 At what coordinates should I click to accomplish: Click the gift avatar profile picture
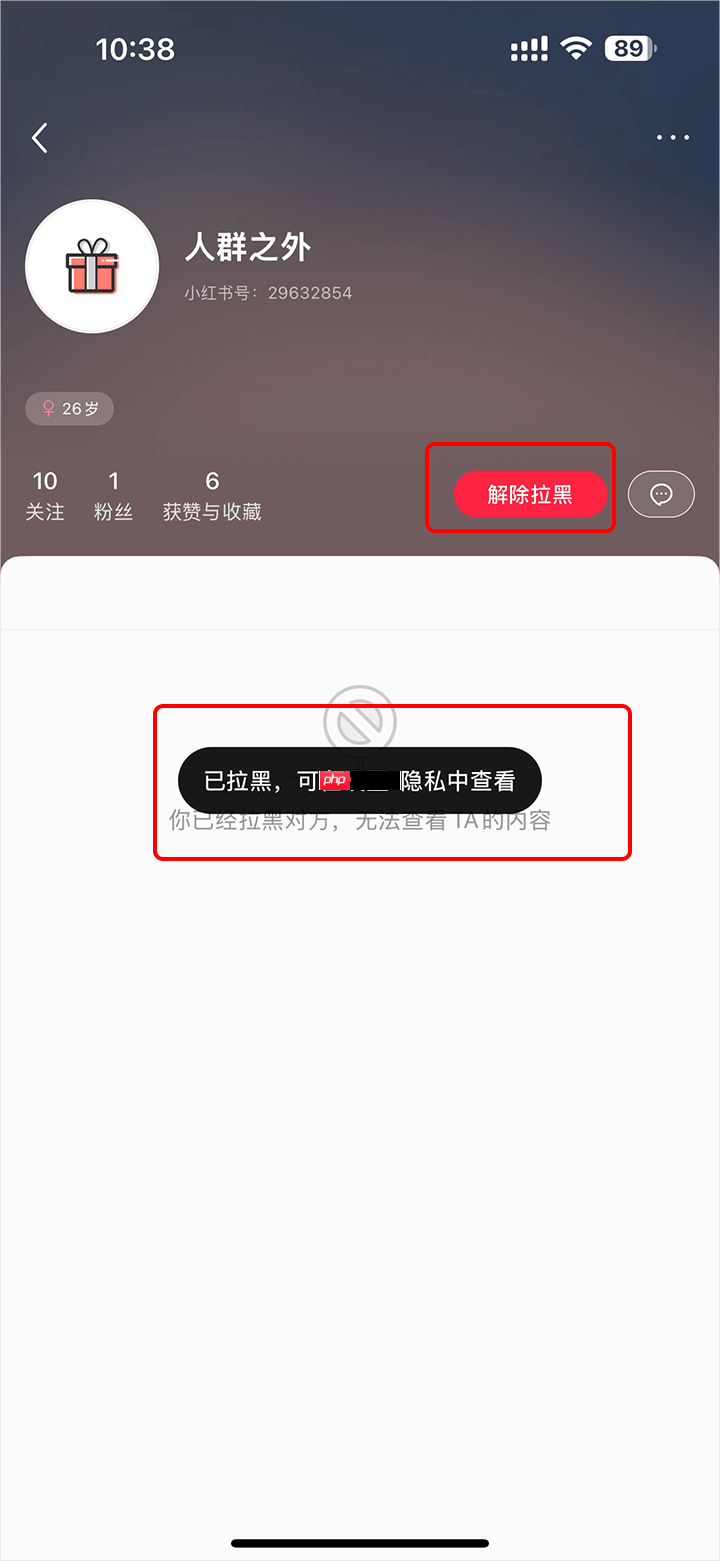92,266
